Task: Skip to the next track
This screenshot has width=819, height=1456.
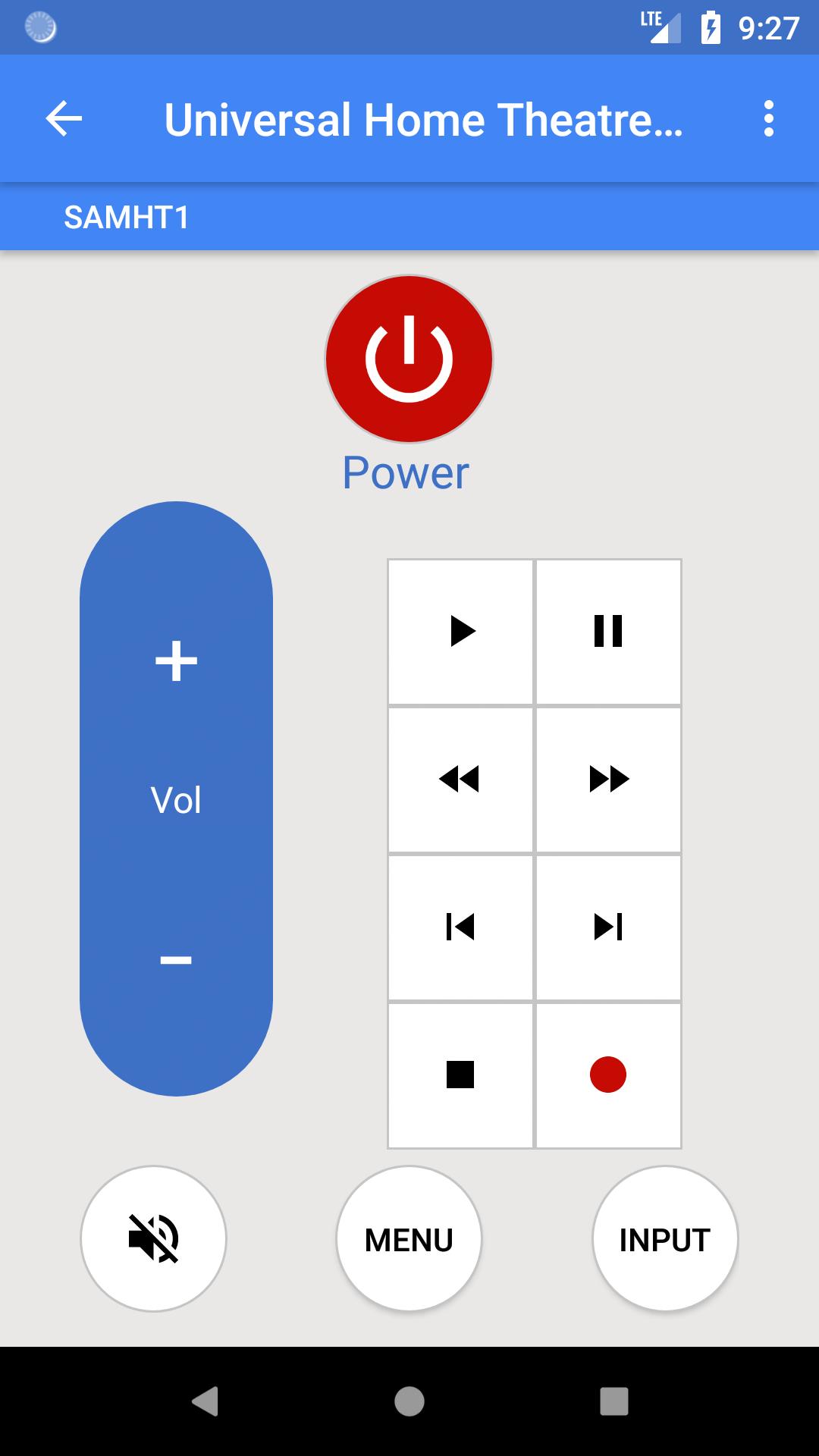Action: (608, 927)
